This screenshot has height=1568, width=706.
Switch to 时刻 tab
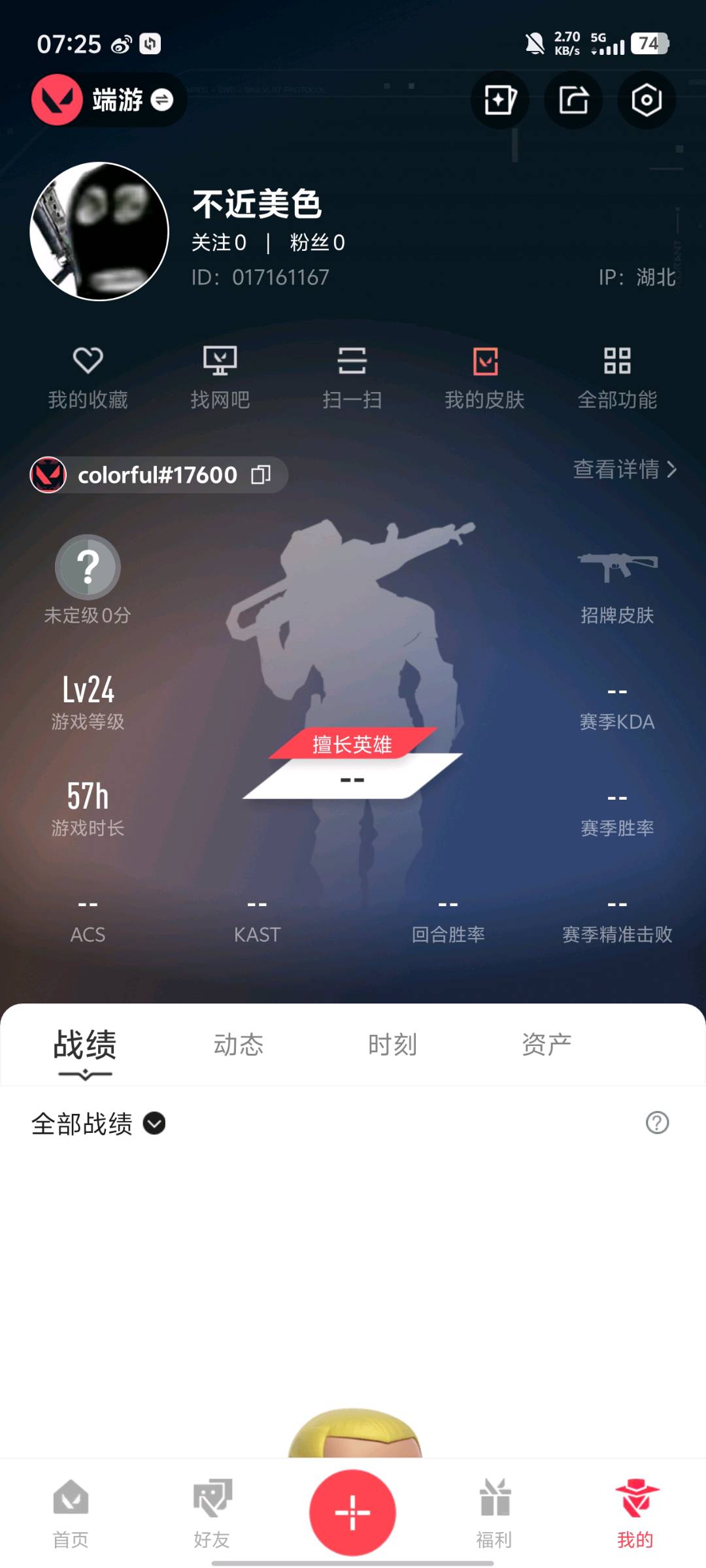click(392, 1045)
